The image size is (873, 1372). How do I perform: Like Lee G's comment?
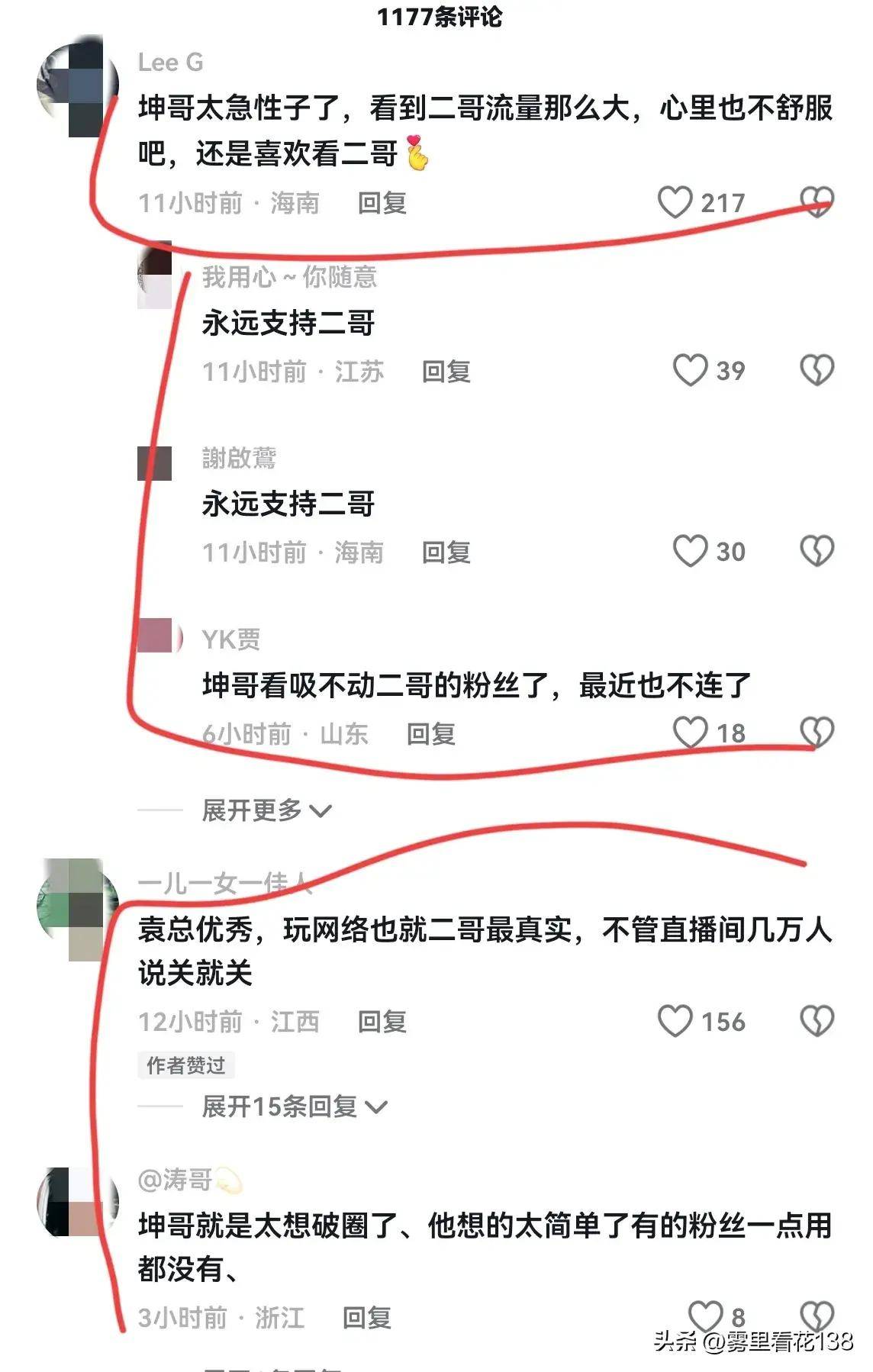675,202
